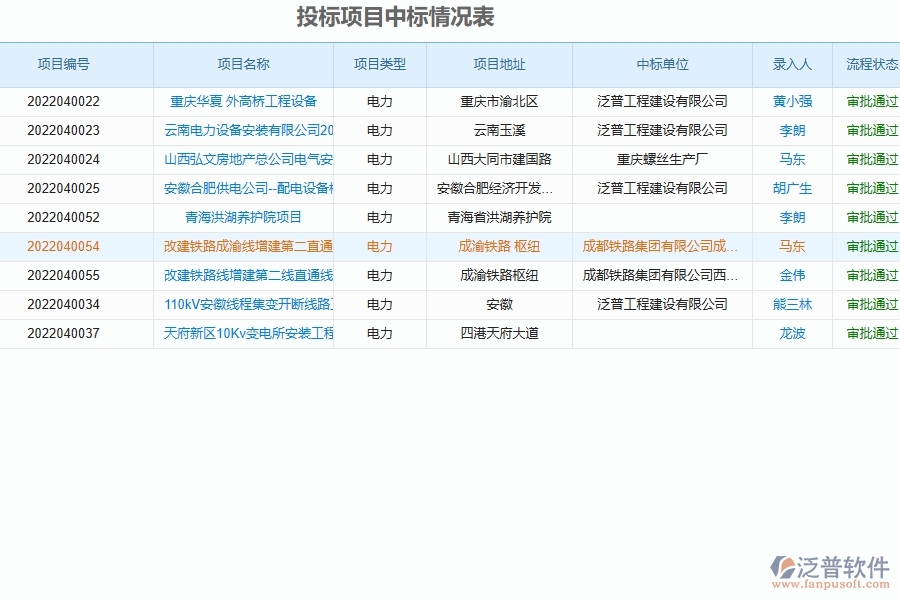This screenshot has height=600, width=900.
Task: Open the project name link for 2022040054
Action: pos(248,246)
